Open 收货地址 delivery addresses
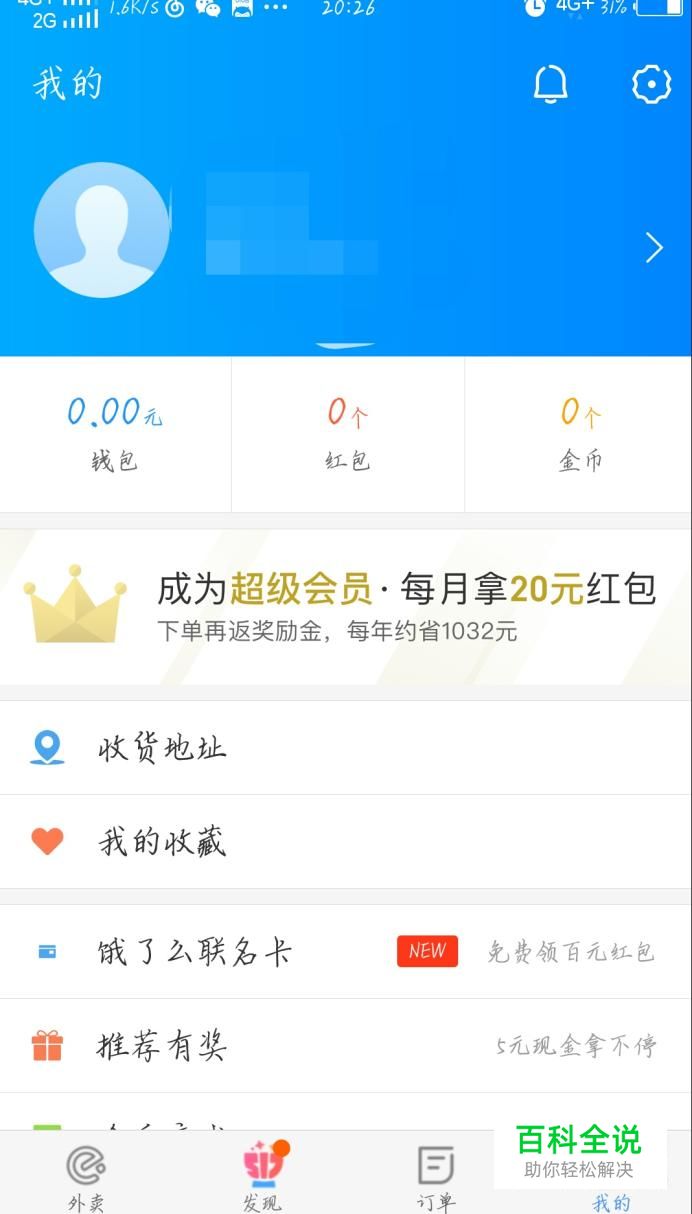The width and height of the screenshot is (692, 1214). pyautogui.click(x=346, y=748)
